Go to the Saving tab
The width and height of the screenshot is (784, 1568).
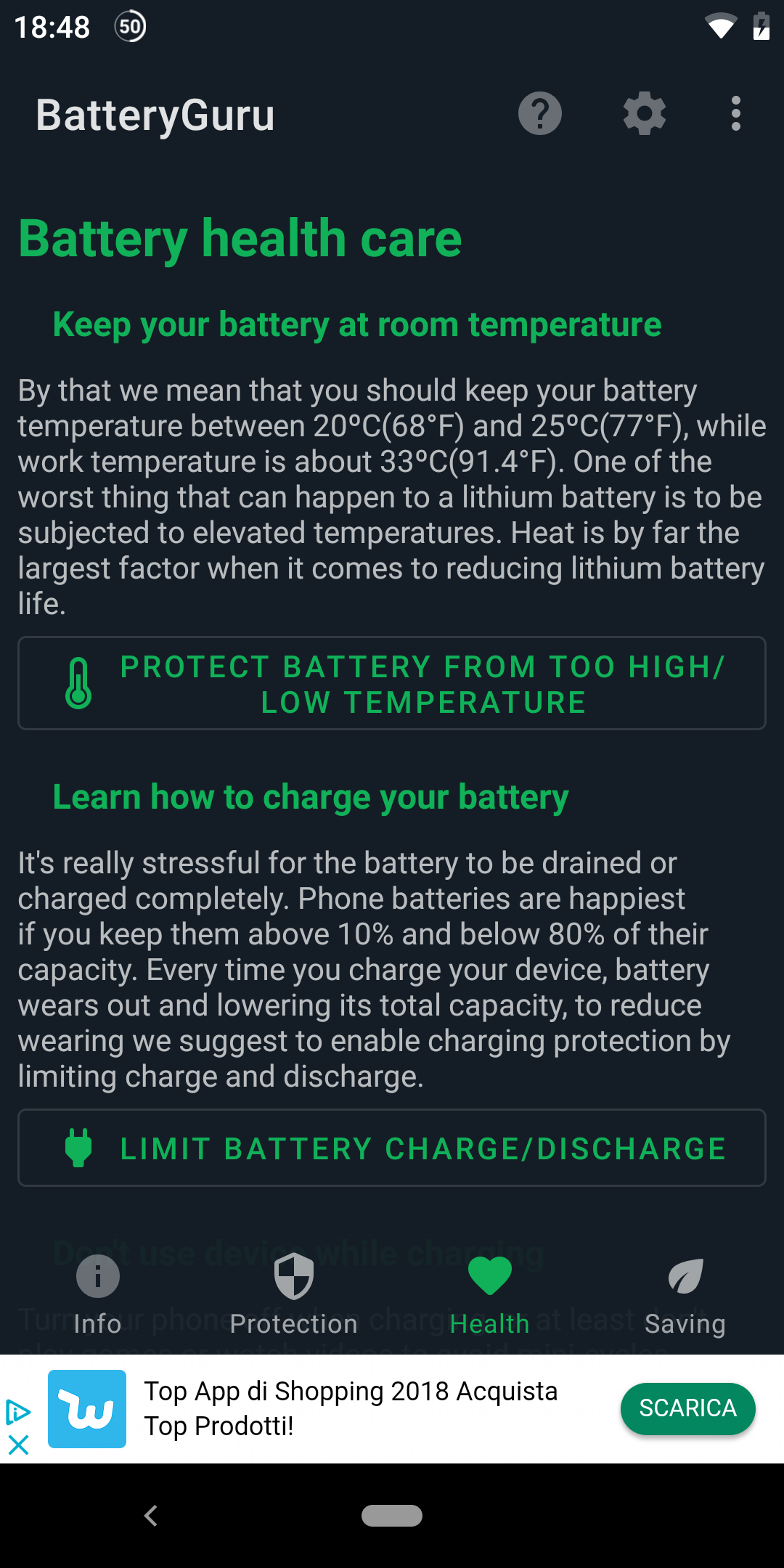click(685, 1296)
